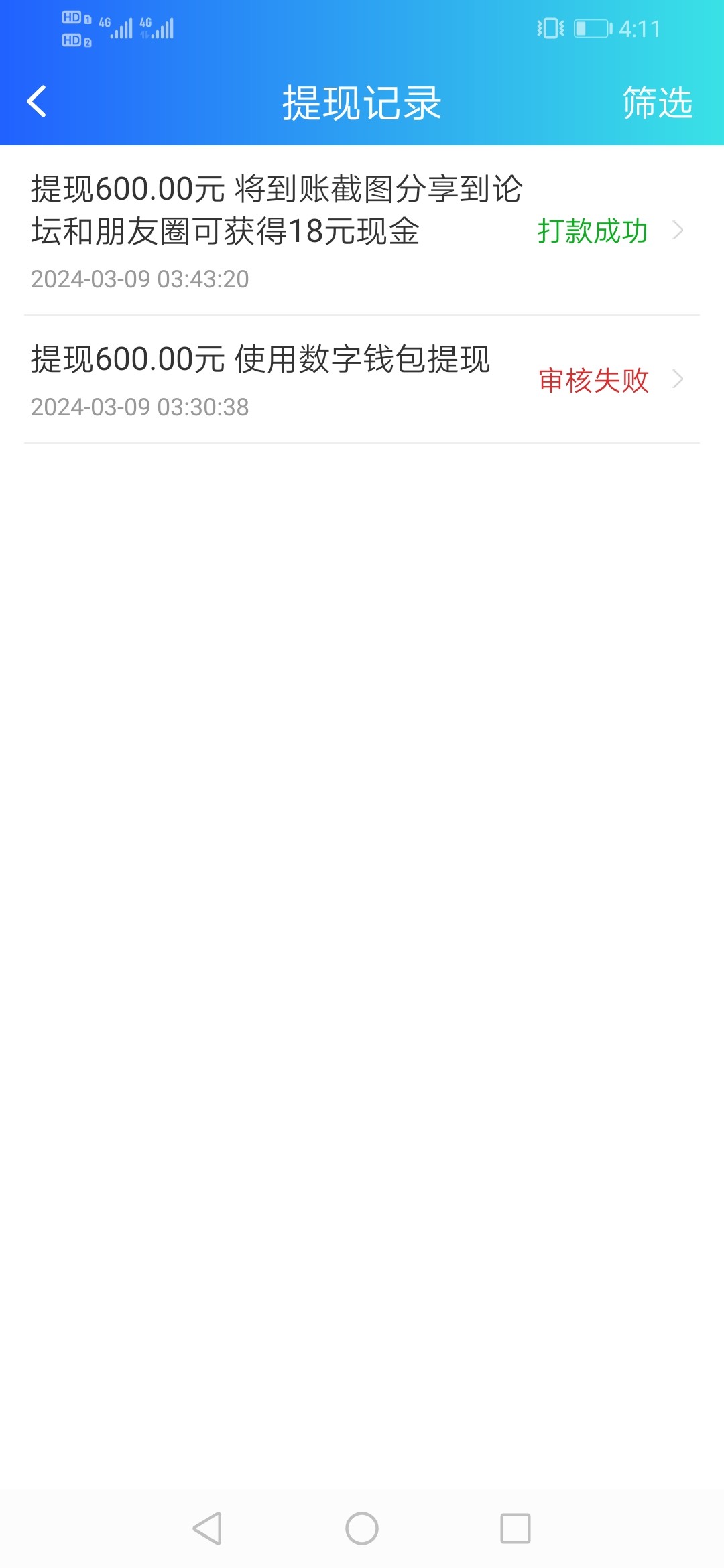Open the 筛选 filter option
Viewport: 724px width, 1568px height.
[x=657, y=103]
